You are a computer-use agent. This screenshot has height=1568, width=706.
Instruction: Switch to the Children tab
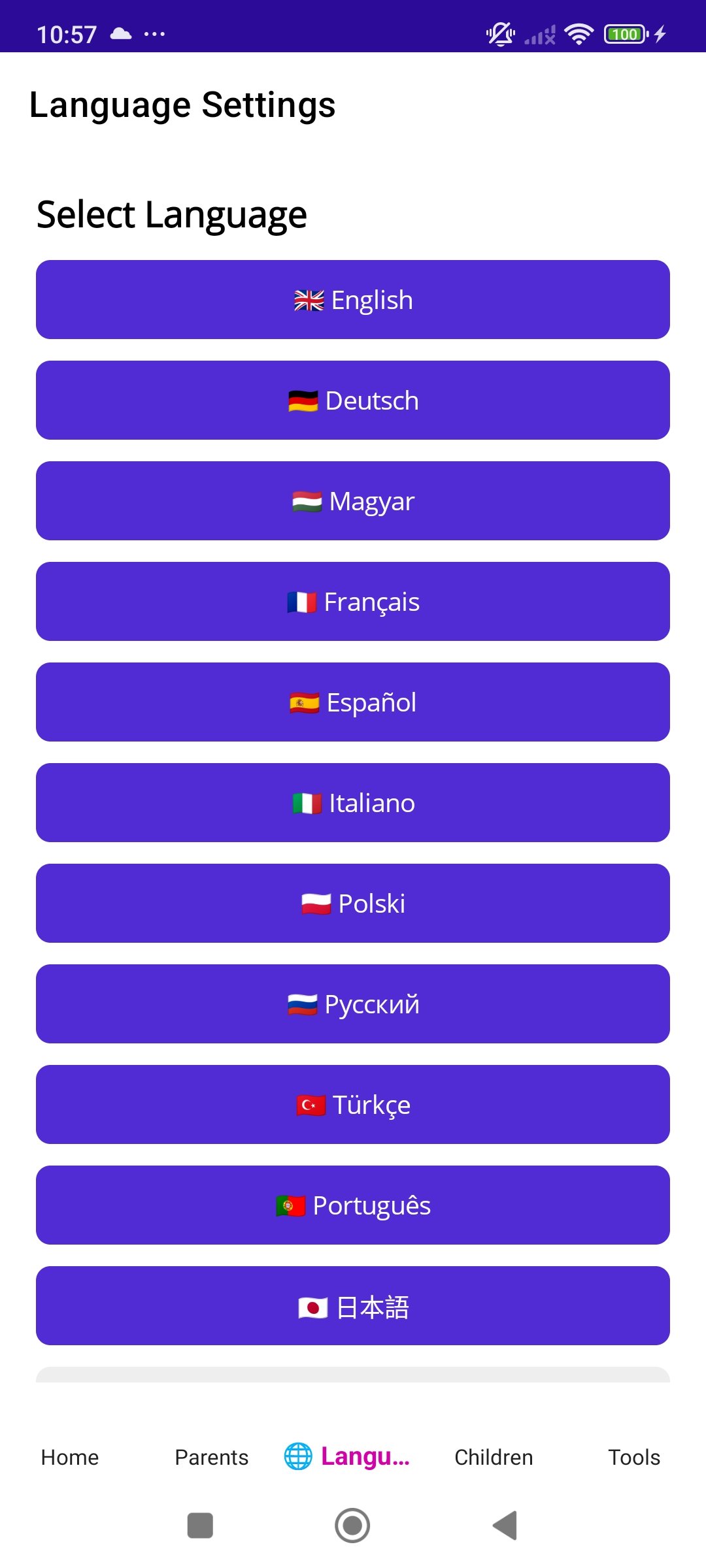point(494,1457)
